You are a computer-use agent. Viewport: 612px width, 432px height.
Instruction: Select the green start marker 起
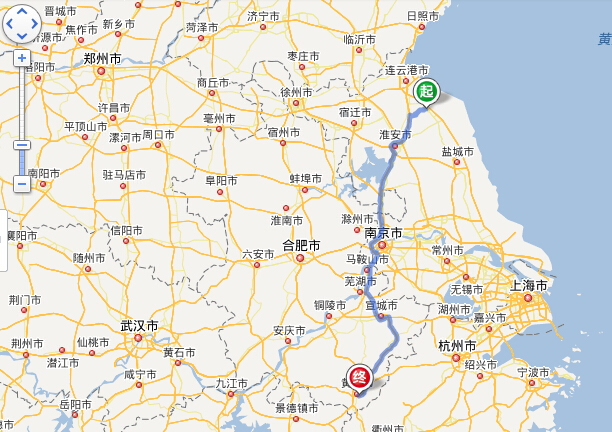426,92
